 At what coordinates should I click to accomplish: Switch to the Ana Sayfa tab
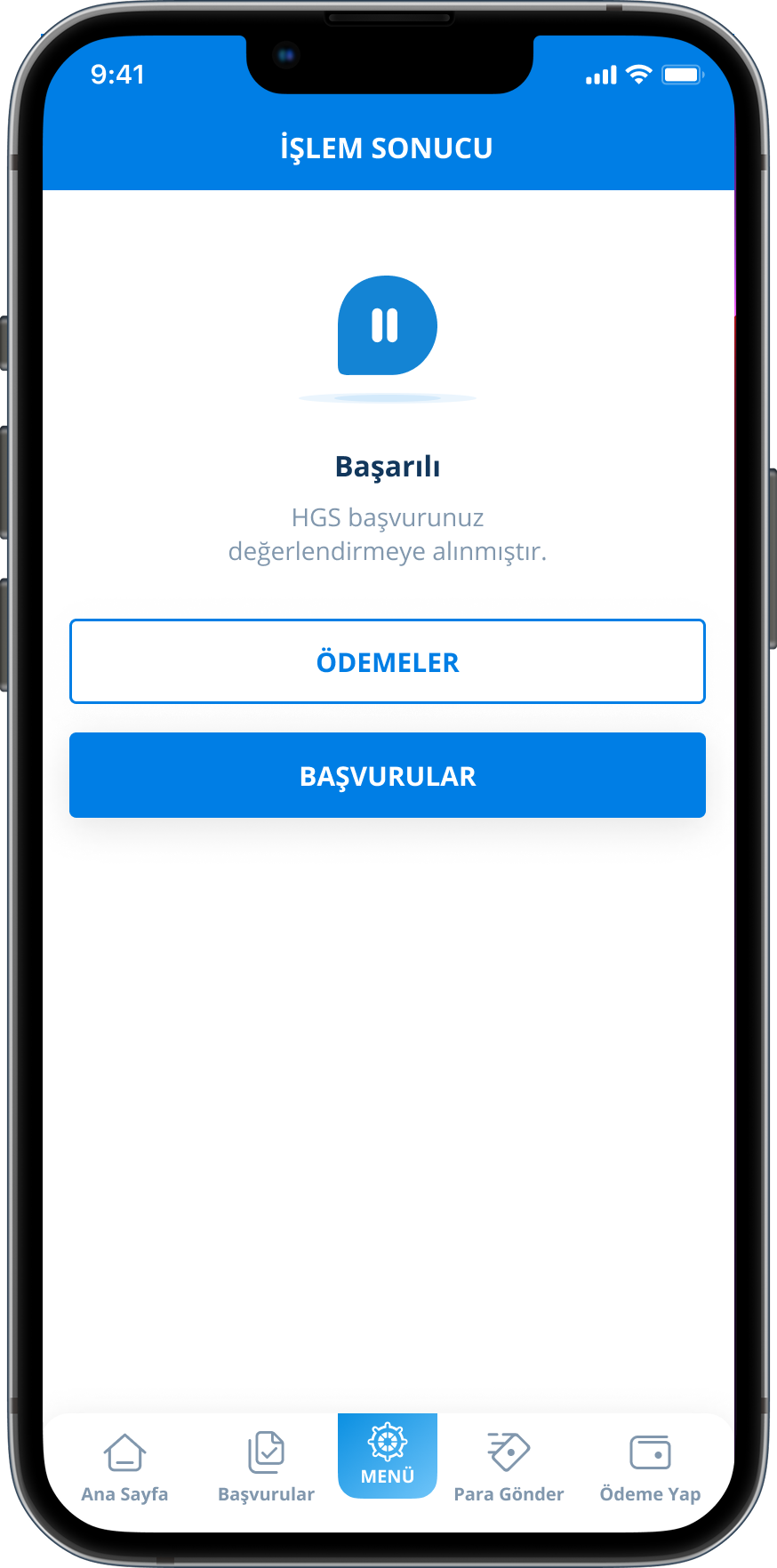(x=124, y=1468)
